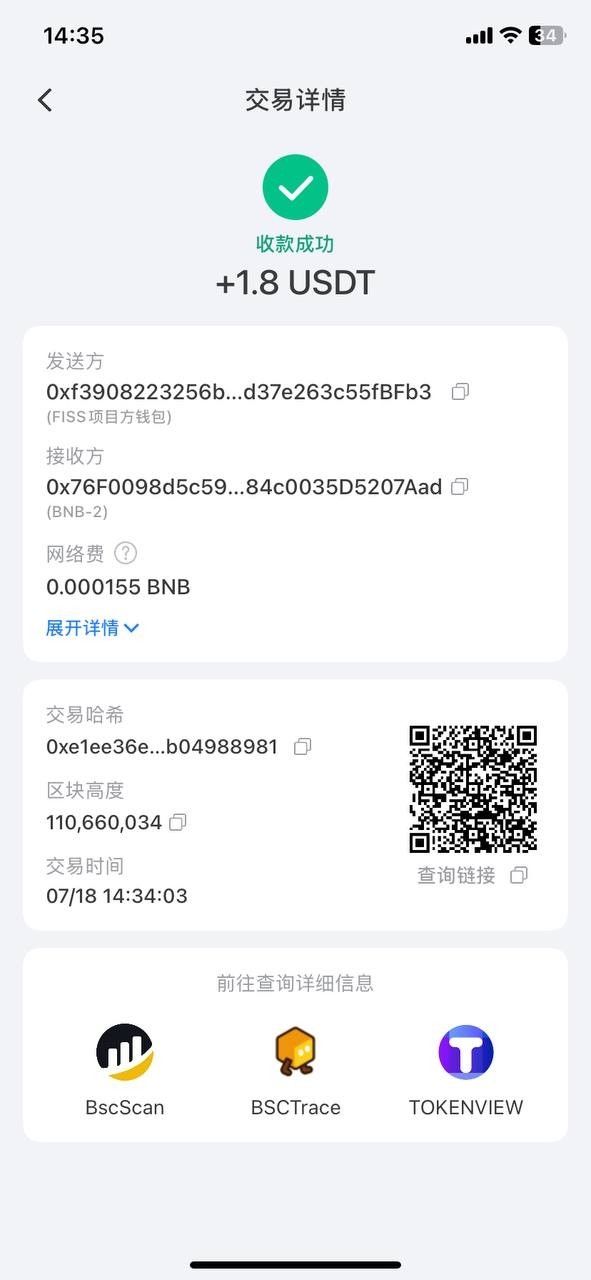The height and width of the screenshot is (1280, 591).
Task: Copy the receiver address
Action: 460,487
